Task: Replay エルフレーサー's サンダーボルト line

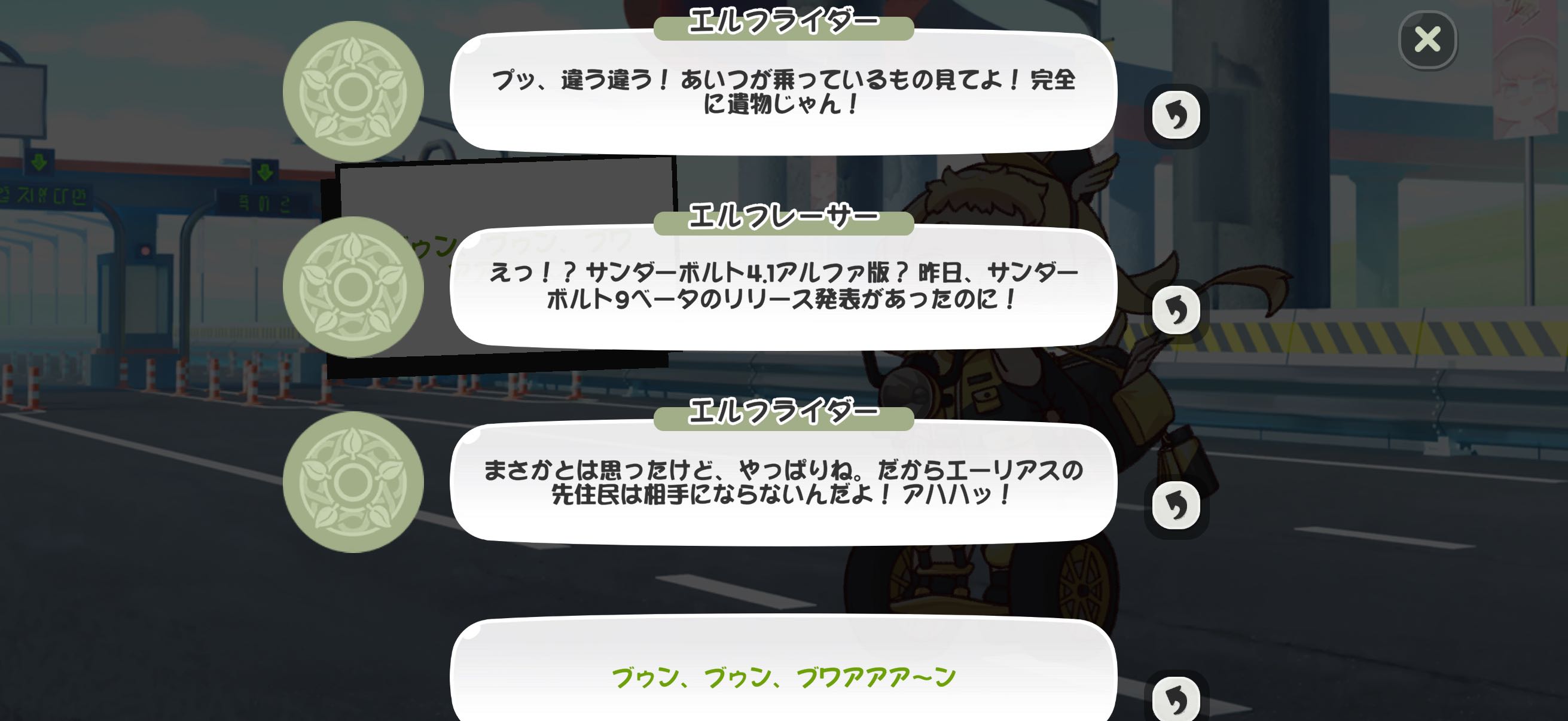Action: point(1176,310)
